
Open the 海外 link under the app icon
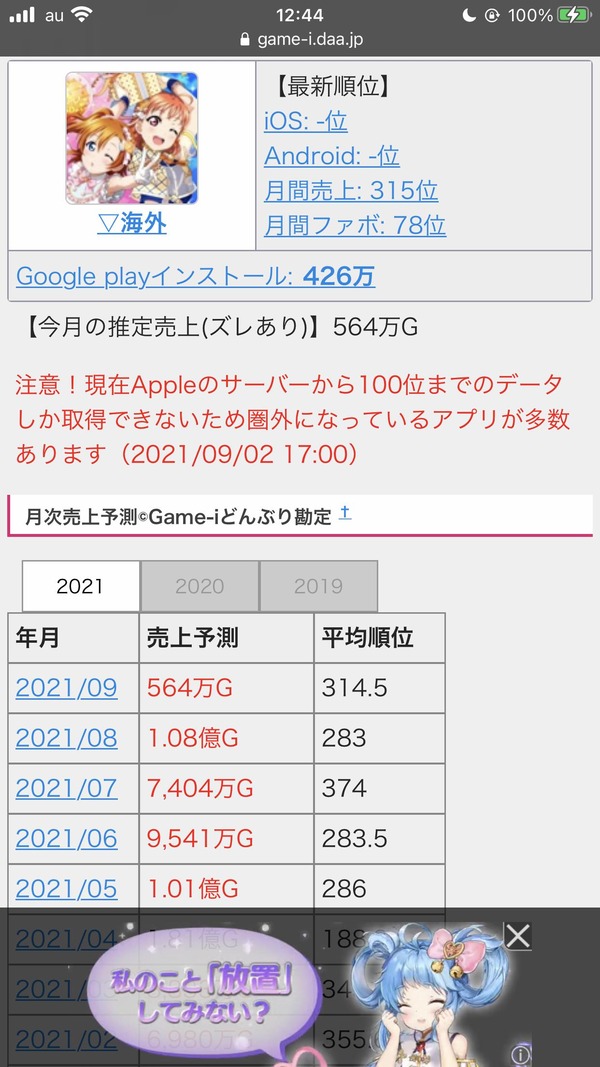(131, 223)
